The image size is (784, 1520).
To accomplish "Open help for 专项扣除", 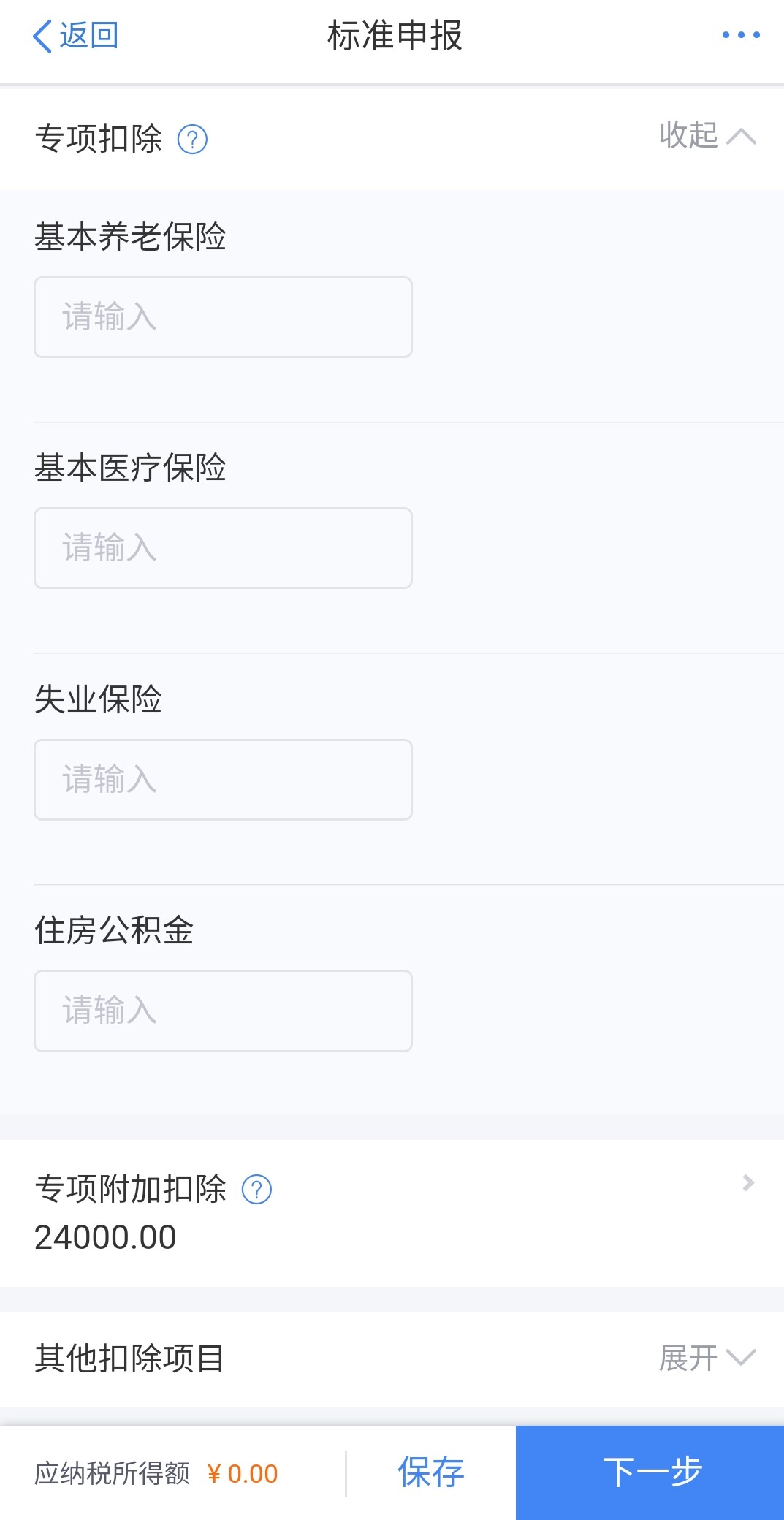I will 193,139.
